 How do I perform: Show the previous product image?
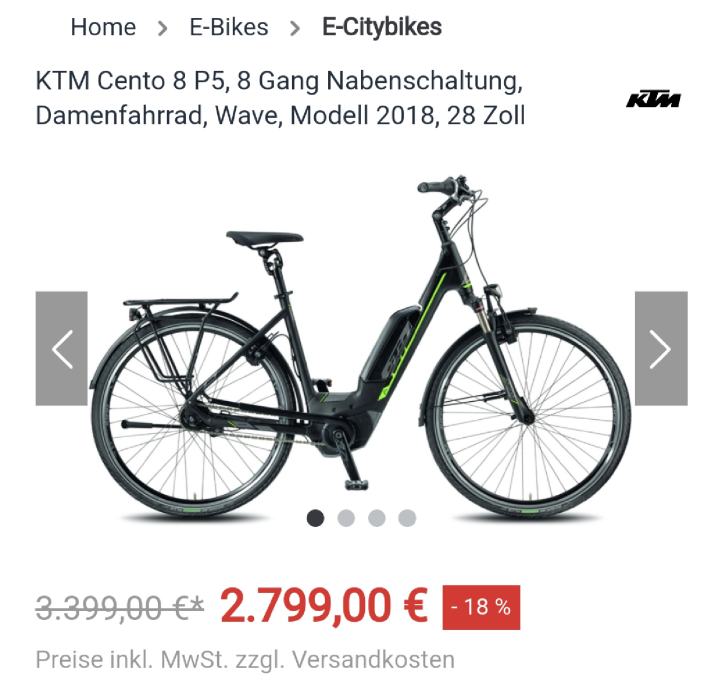(62, 348)
